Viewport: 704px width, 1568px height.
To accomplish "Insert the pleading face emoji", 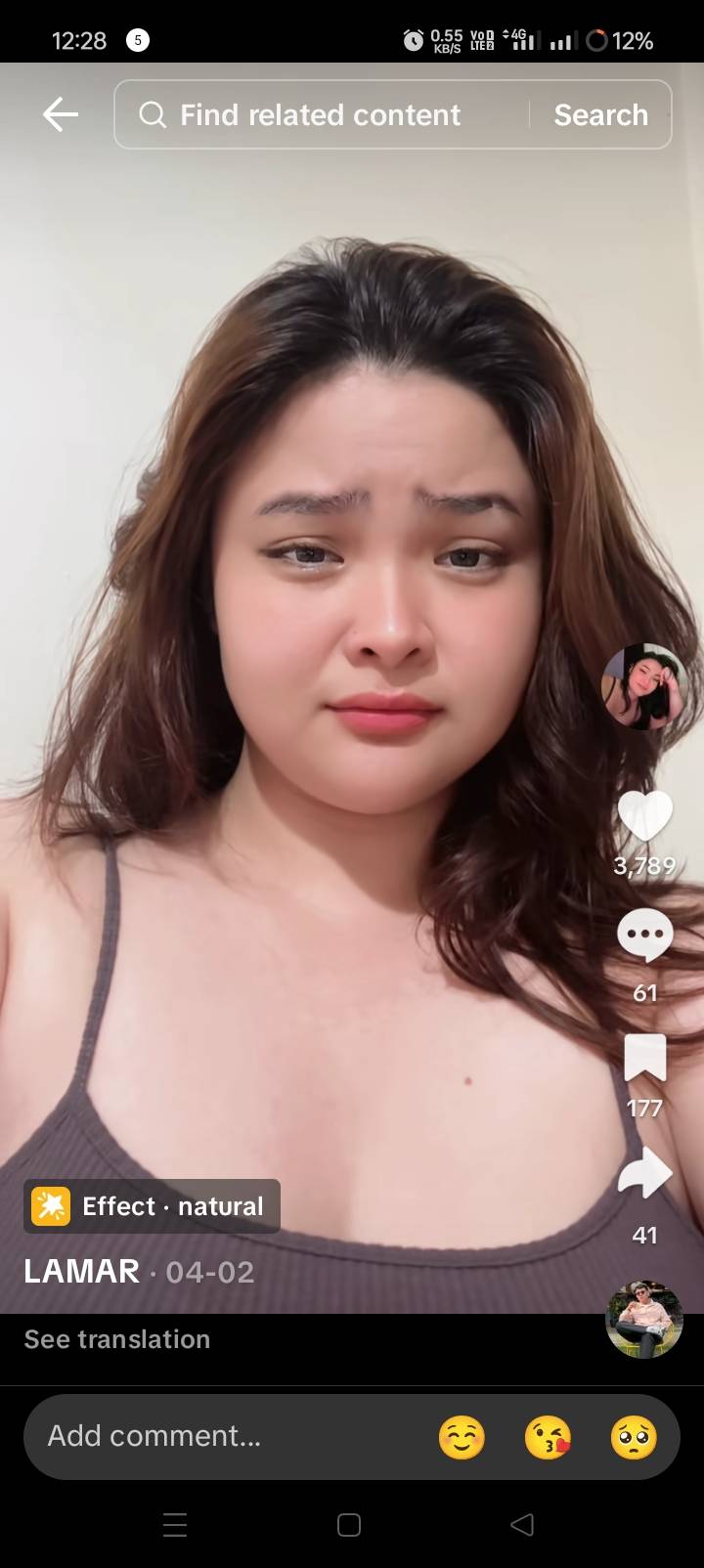I will point(634,1437).
